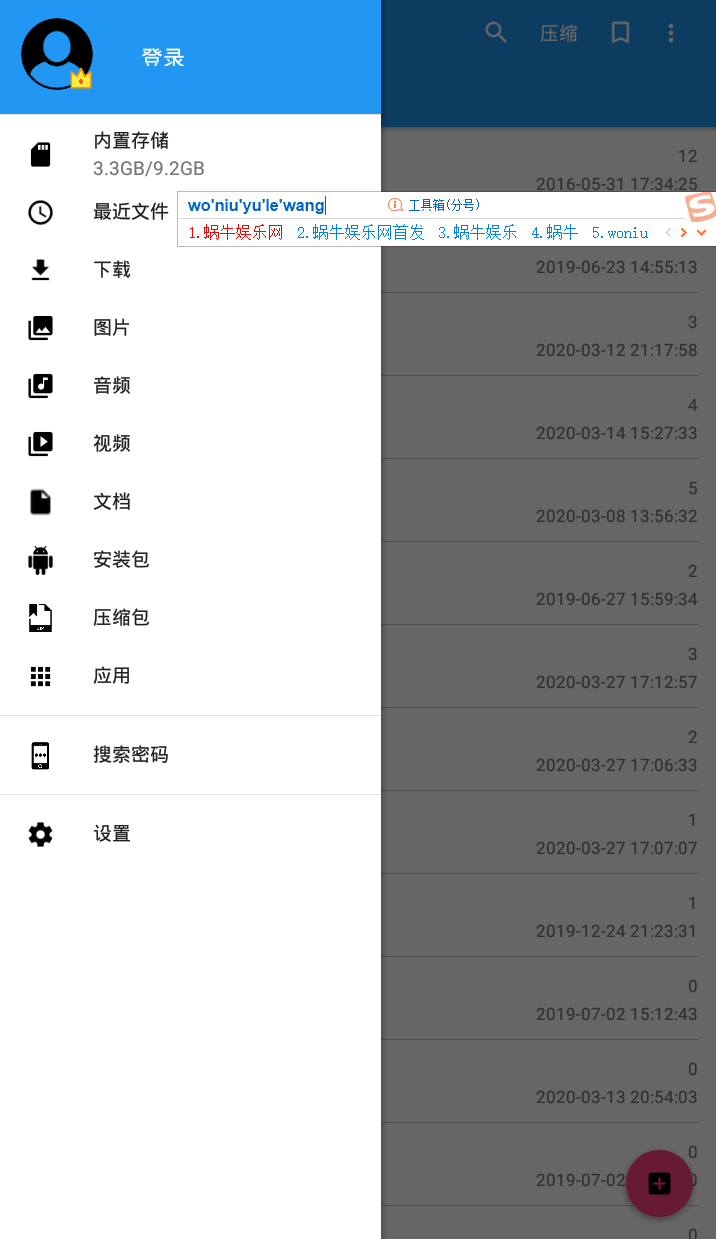Browse 图片 images
The image size is (716, 1239).
click(112, 328)
